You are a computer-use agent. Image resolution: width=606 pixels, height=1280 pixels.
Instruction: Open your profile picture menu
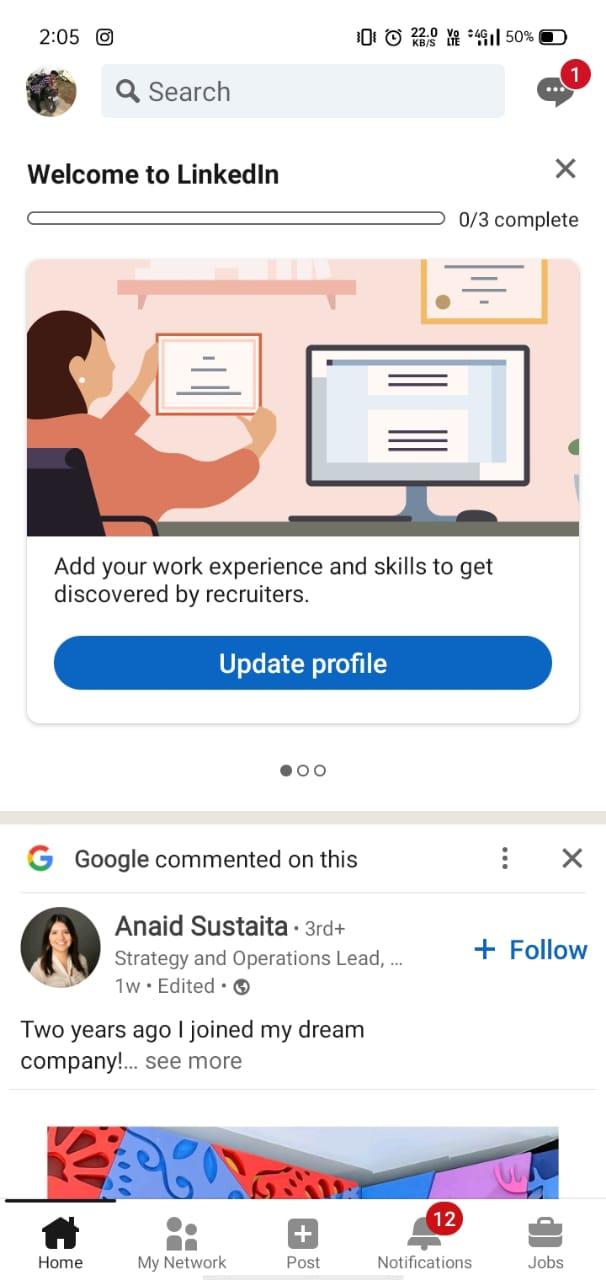[x=51, y=92]
